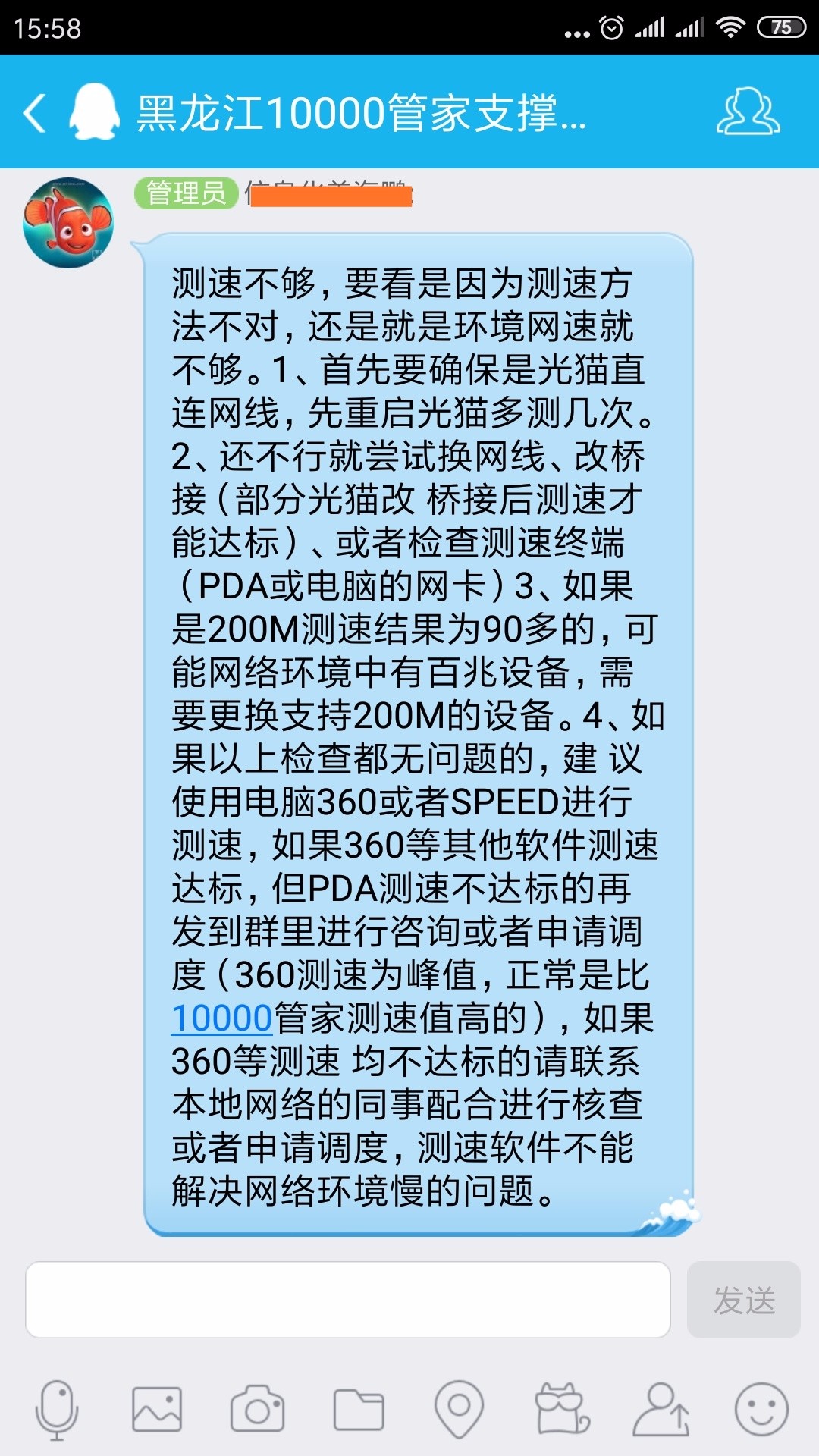
Task: Launch the camera to take a photo
Action: point(257,1409)
